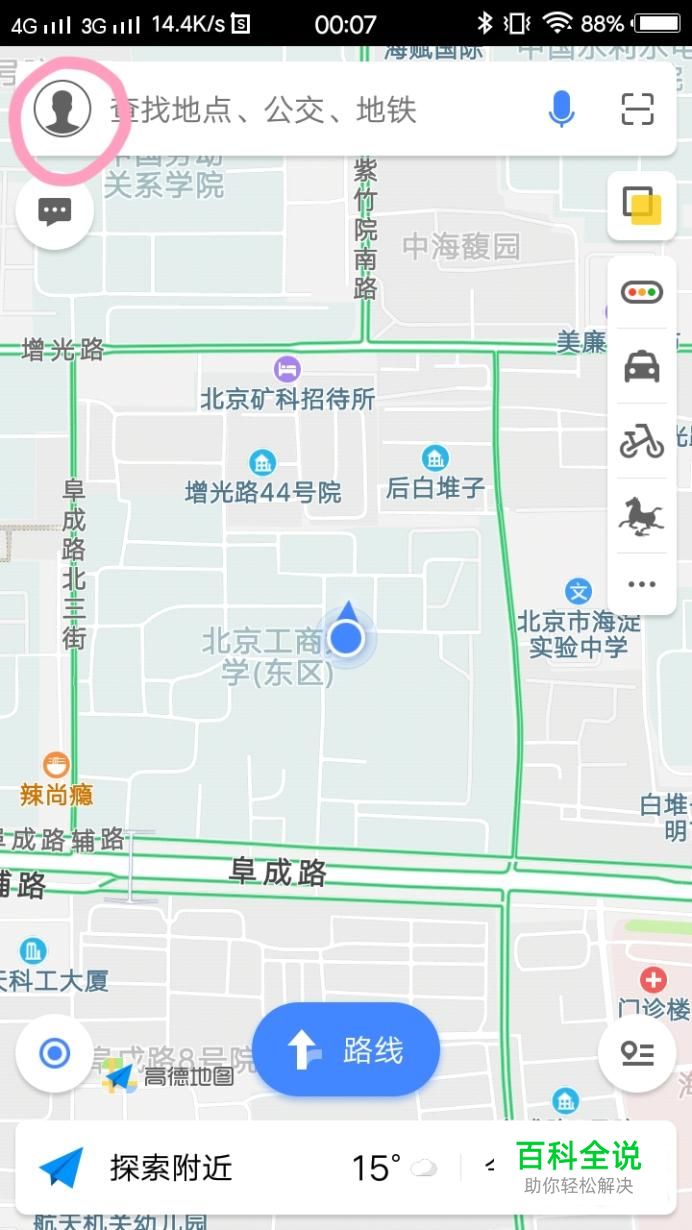Open the map layers selector
This screenshot has height=1230, width=692.
642,206
